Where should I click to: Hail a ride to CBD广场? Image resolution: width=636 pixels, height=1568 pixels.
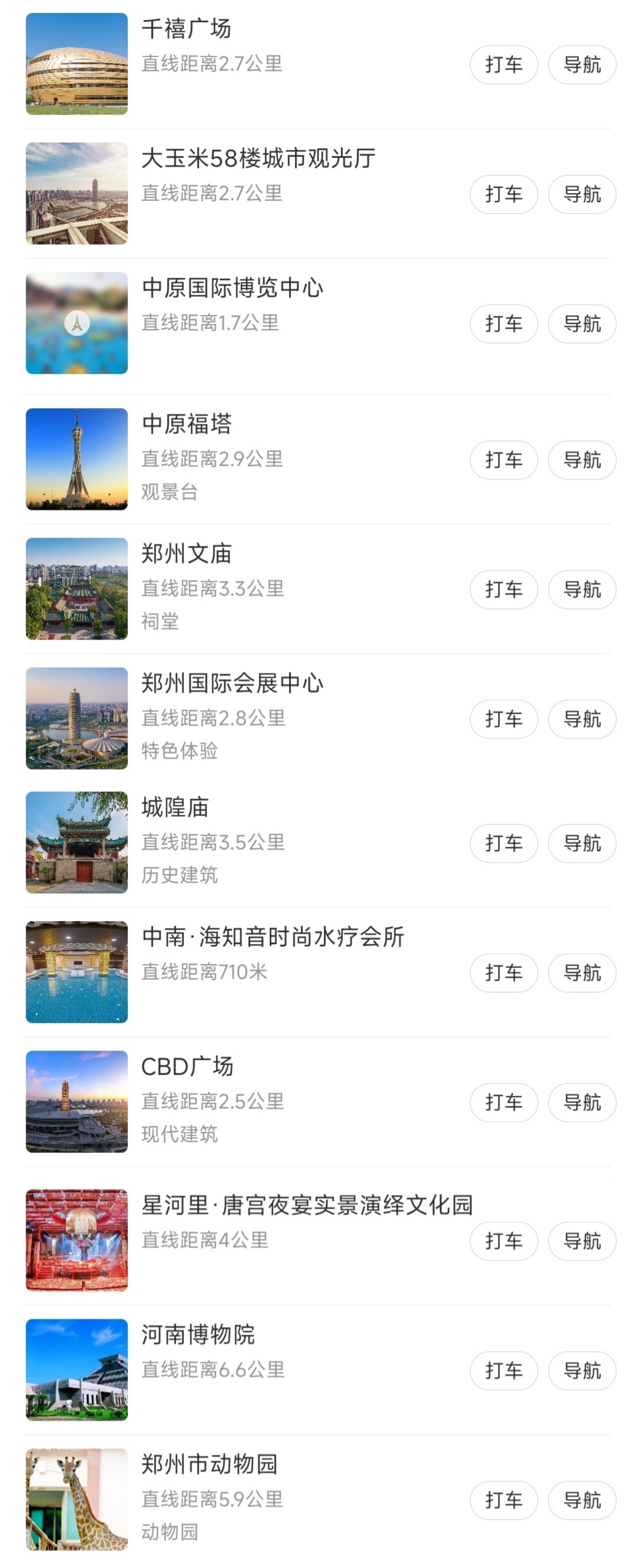coord(503,1102)
